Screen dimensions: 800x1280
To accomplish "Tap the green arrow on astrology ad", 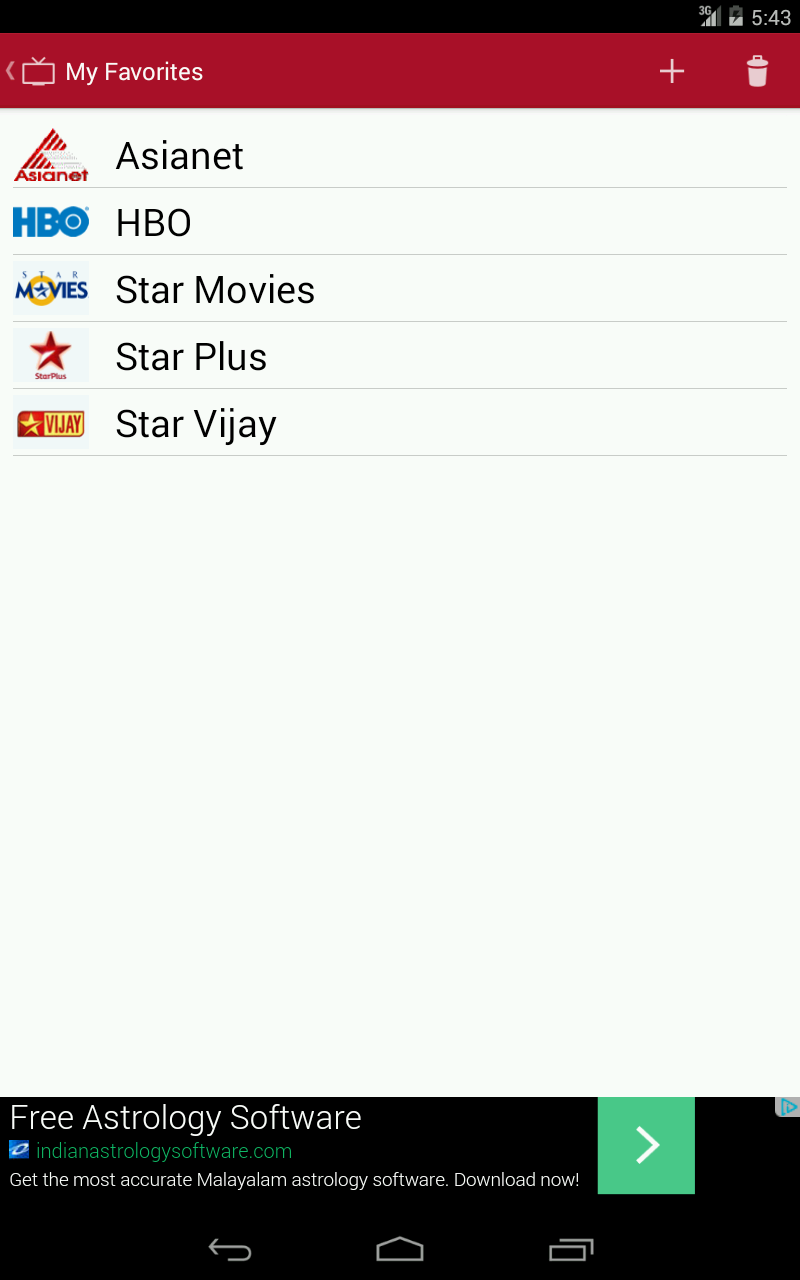I will [x=646, y=1145].
